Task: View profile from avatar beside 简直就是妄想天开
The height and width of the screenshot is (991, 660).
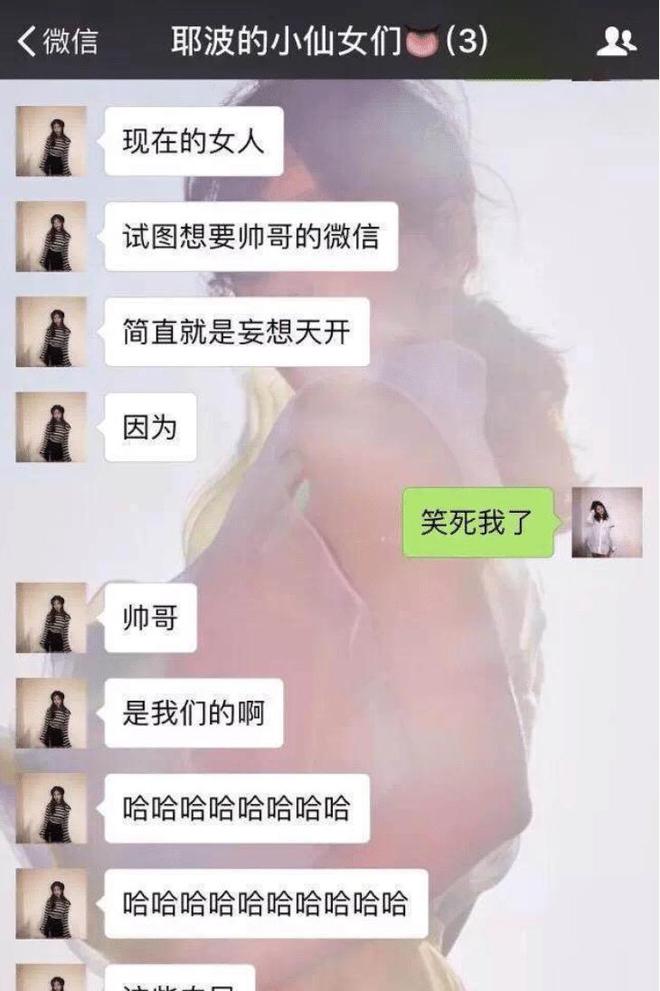Action: [x=50, y=332]
